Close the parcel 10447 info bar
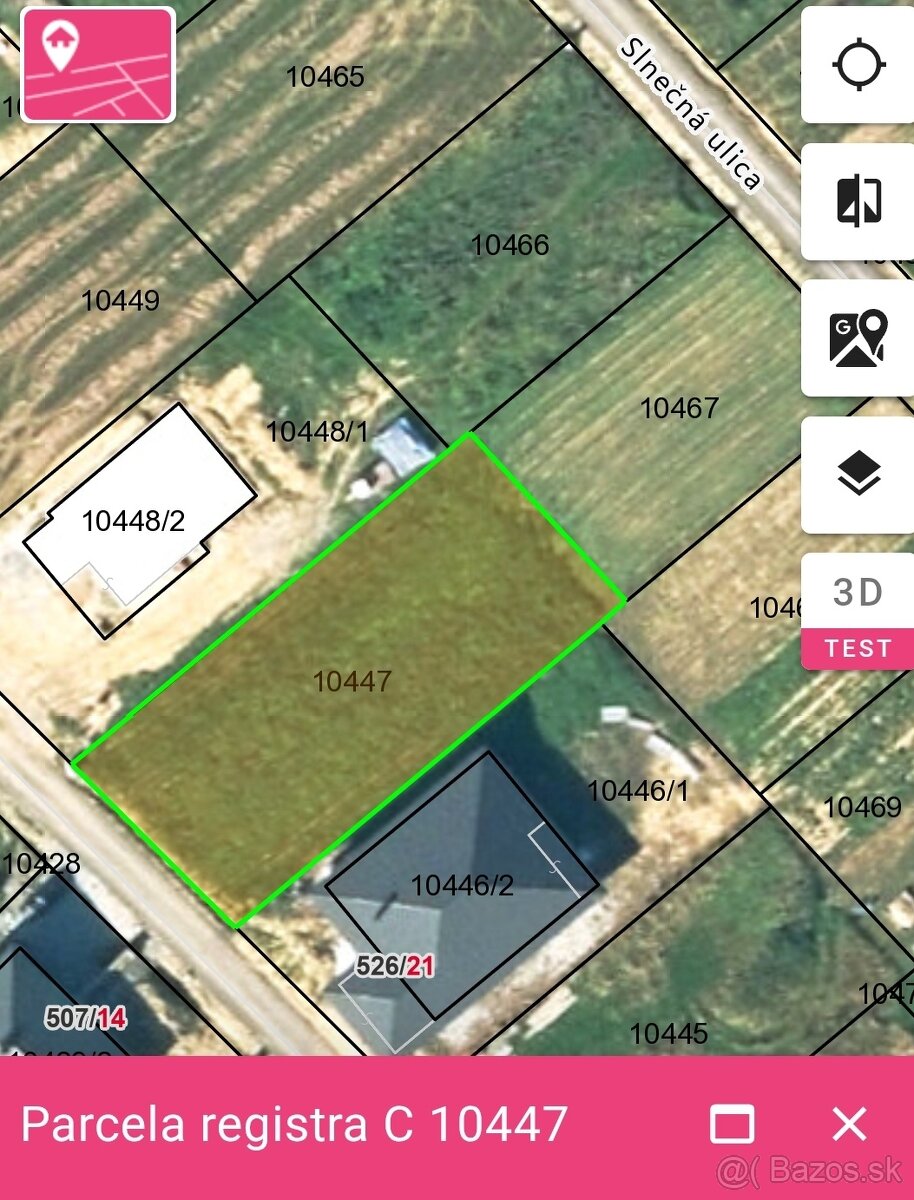 click(849, 1125)
